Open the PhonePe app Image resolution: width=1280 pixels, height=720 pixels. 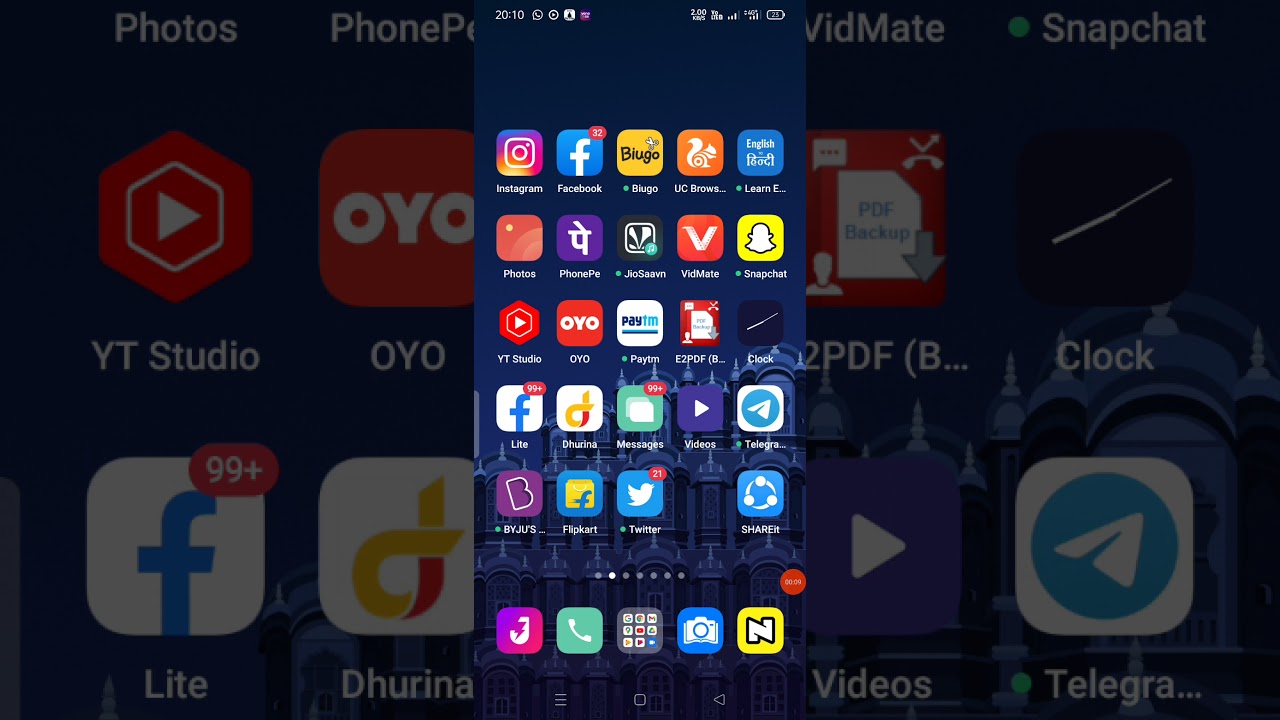pos(579,238)
